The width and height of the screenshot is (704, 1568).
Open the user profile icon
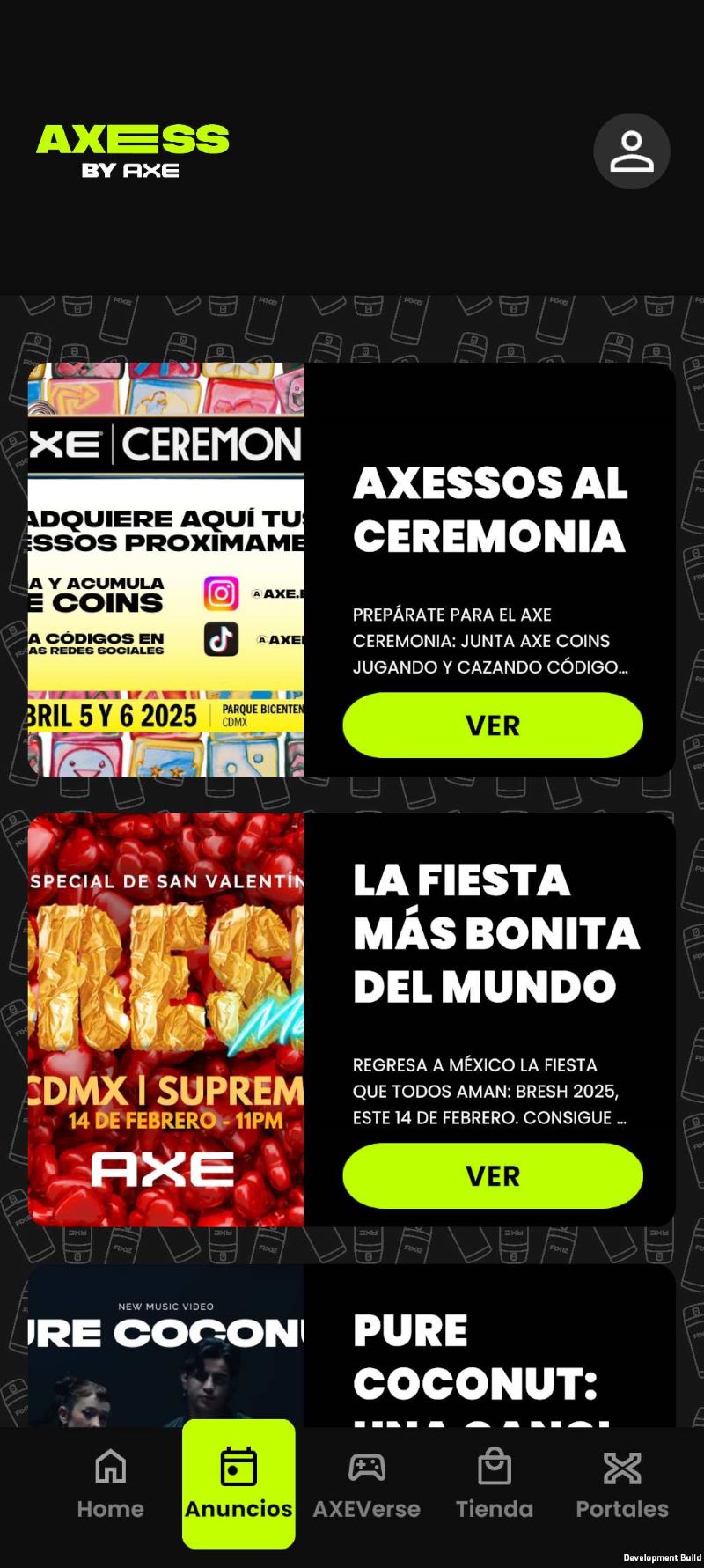pos(631,151)
